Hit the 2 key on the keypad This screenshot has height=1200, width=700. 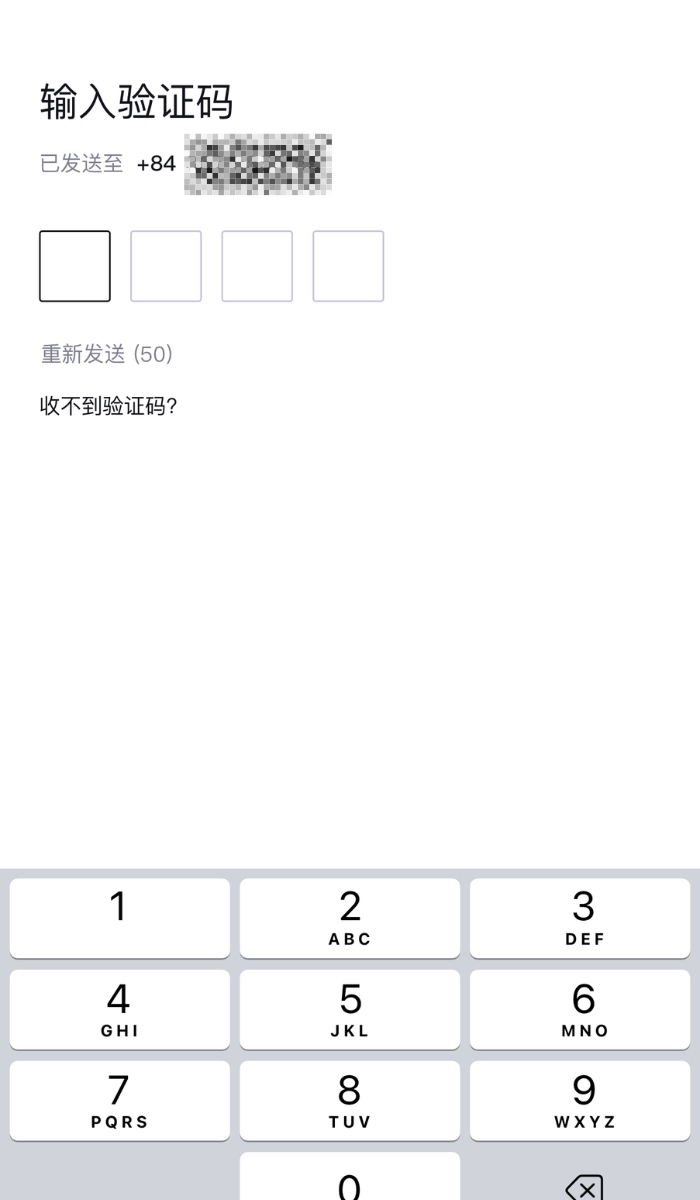(x=350, y=918)
